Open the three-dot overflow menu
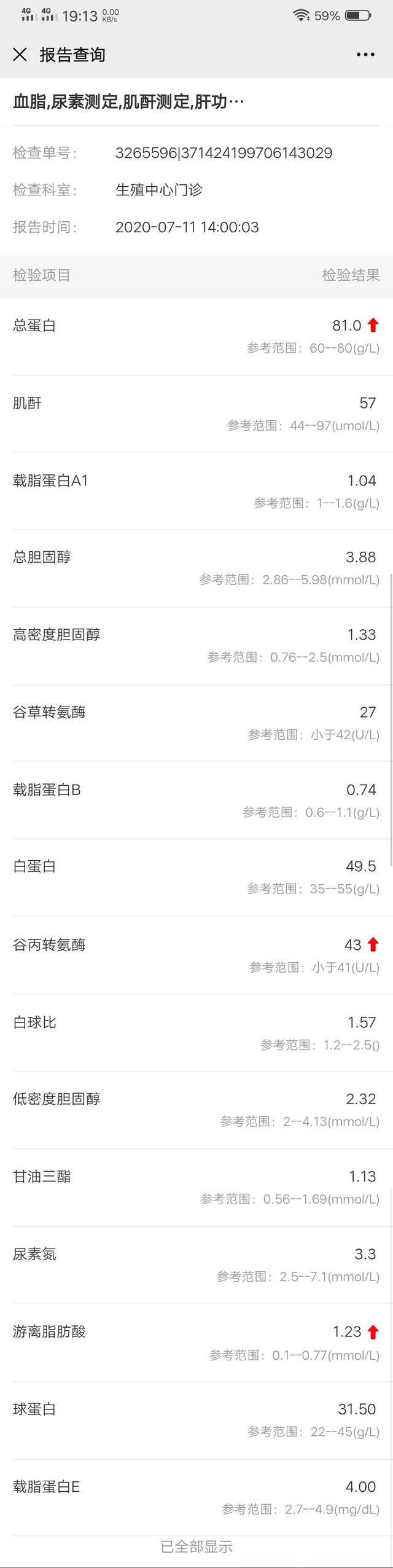This screenshot has height=1568, width=393. (x=365, y=55)
